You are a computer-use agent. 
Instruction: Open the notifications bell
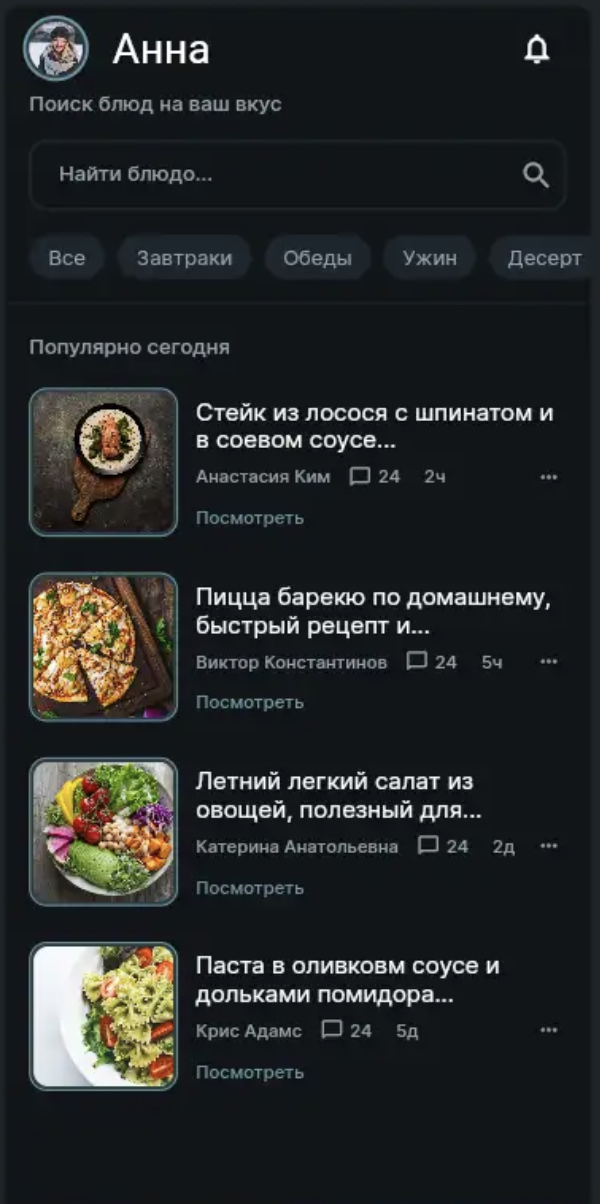[537, 49]
